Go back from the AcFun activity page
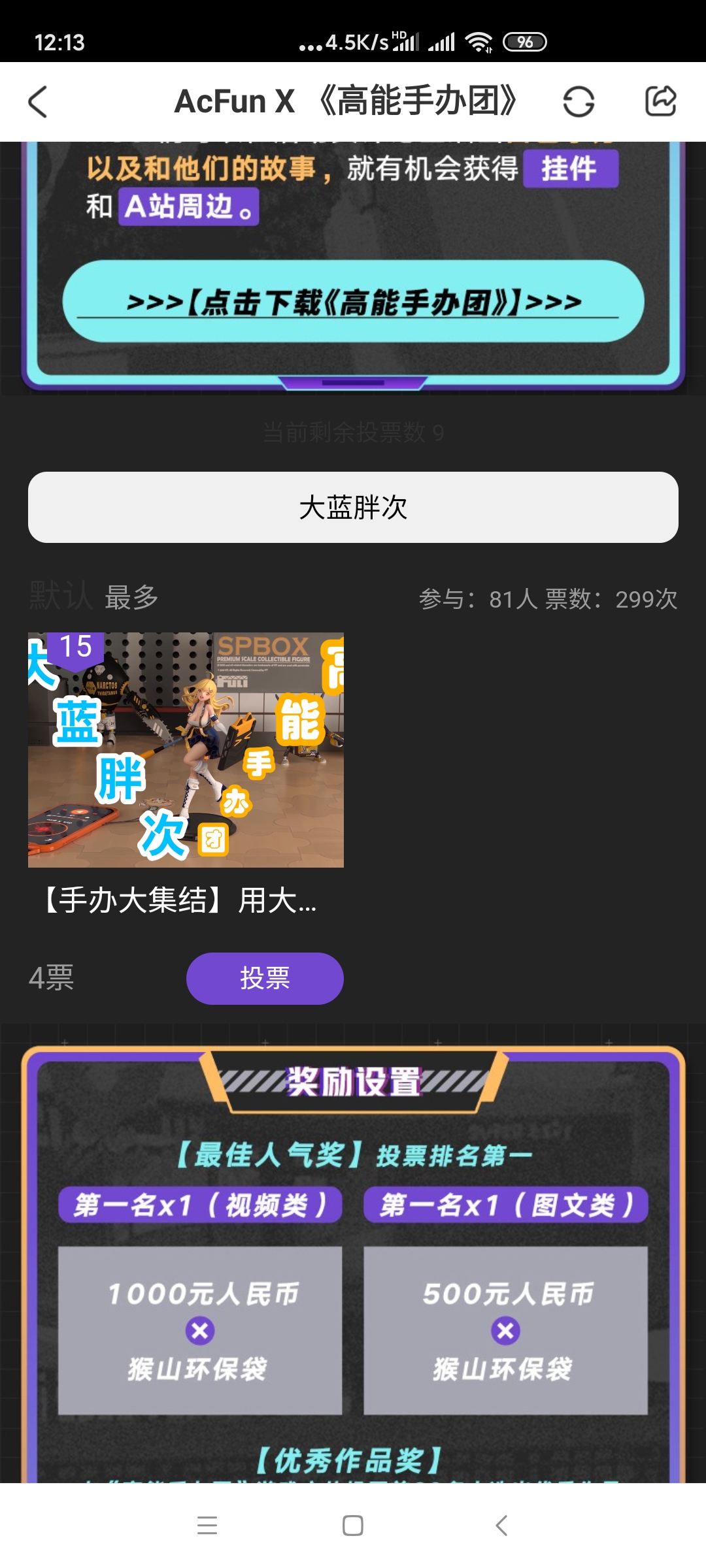 click(x=38, y=102)
